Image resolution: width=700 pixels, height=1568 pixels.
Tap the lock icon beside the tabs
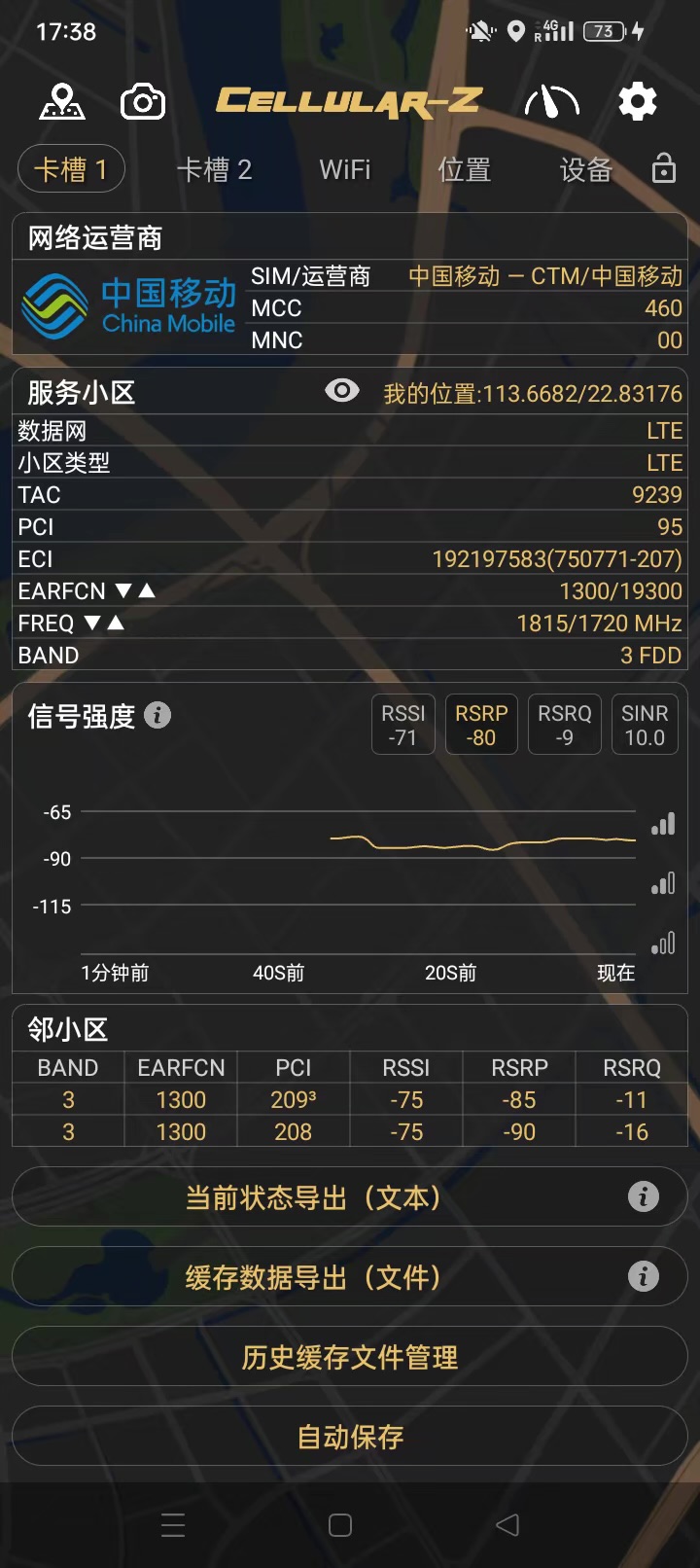tap(664, 168)
